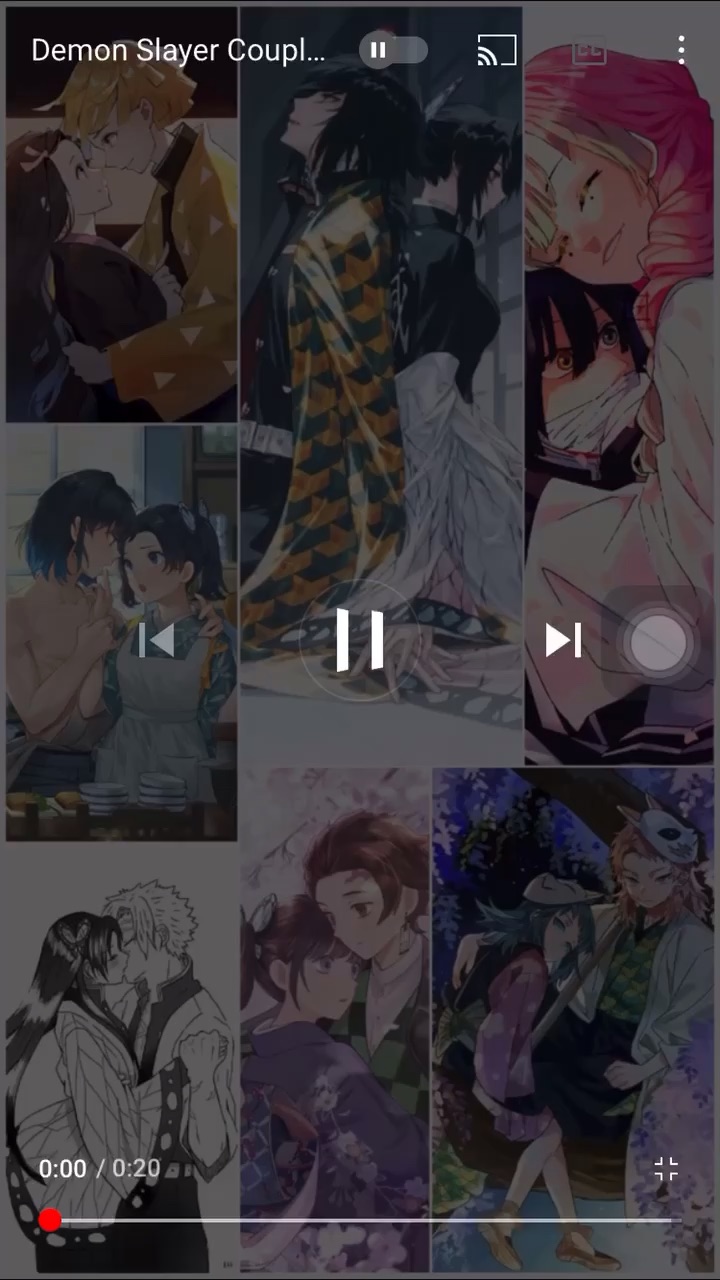The width and height of the screenshot is (720, 1280).
Task: Exit fullscreen mode
Action: coord(666,1169)
